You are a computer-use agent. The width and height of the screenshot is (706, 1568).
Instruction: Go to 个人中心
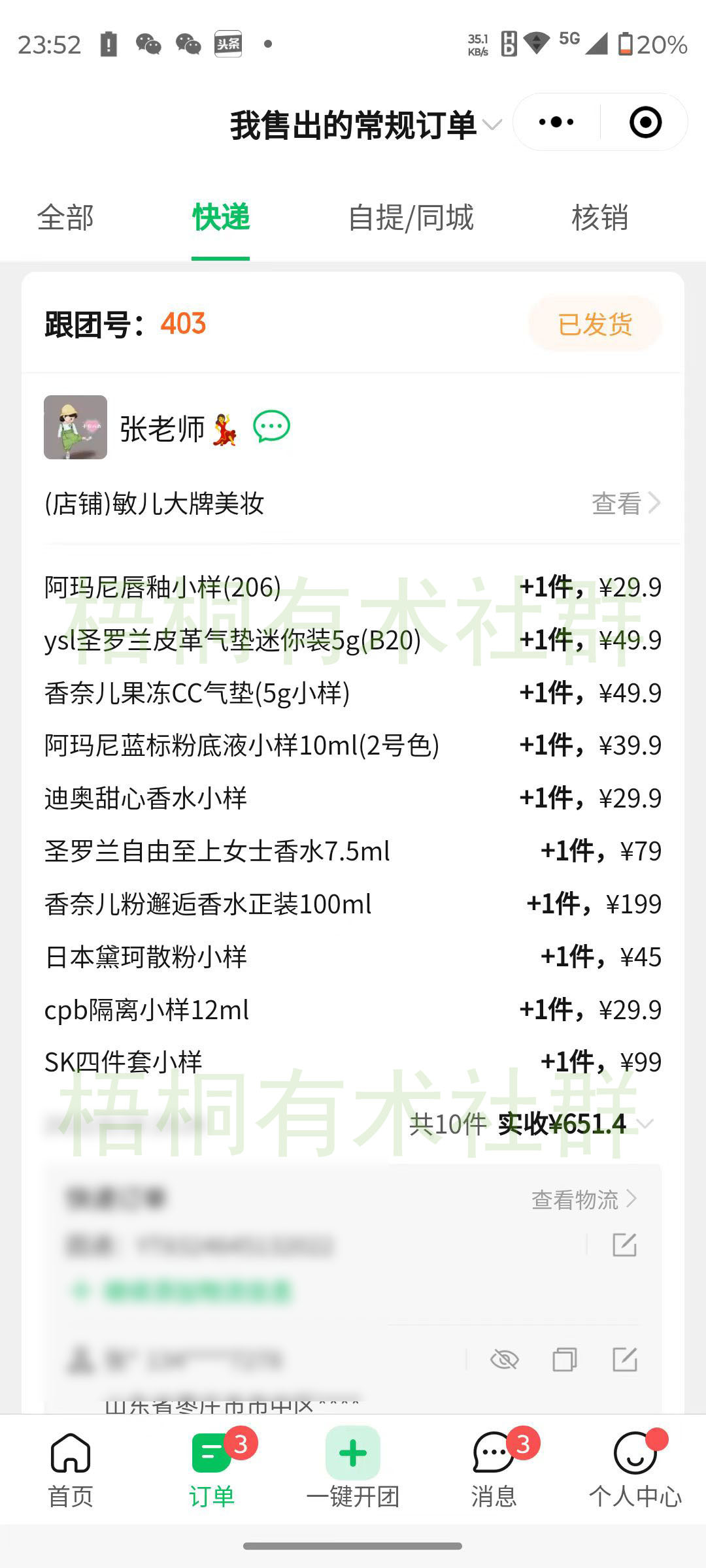pyautogui.click(x=635, y=1467)
